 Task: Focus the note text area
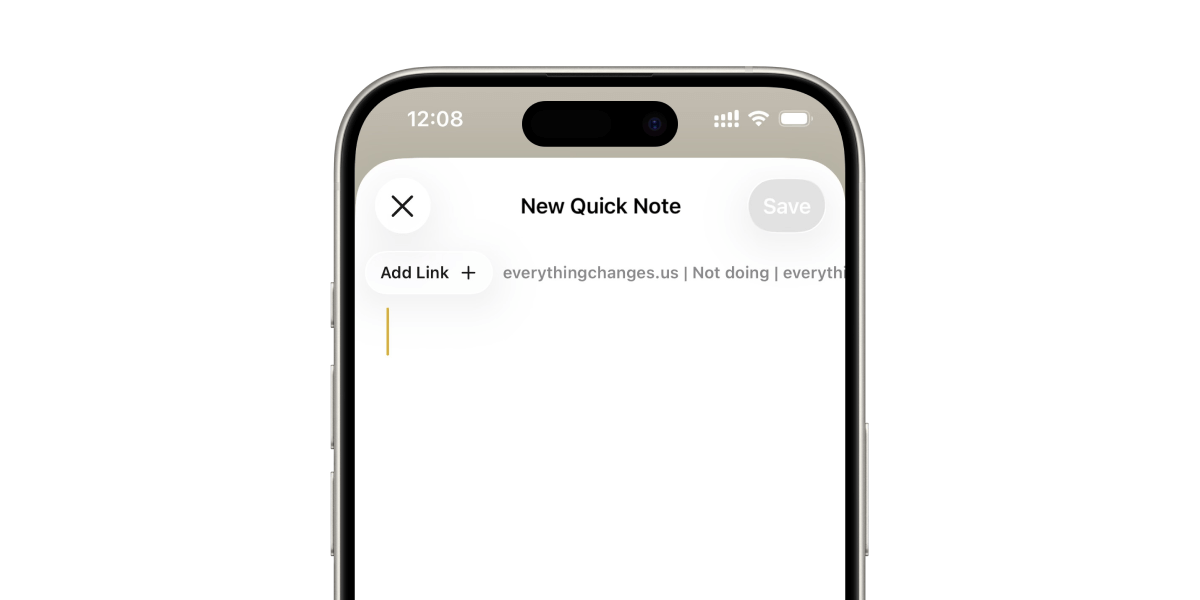(x=600, y=420)
